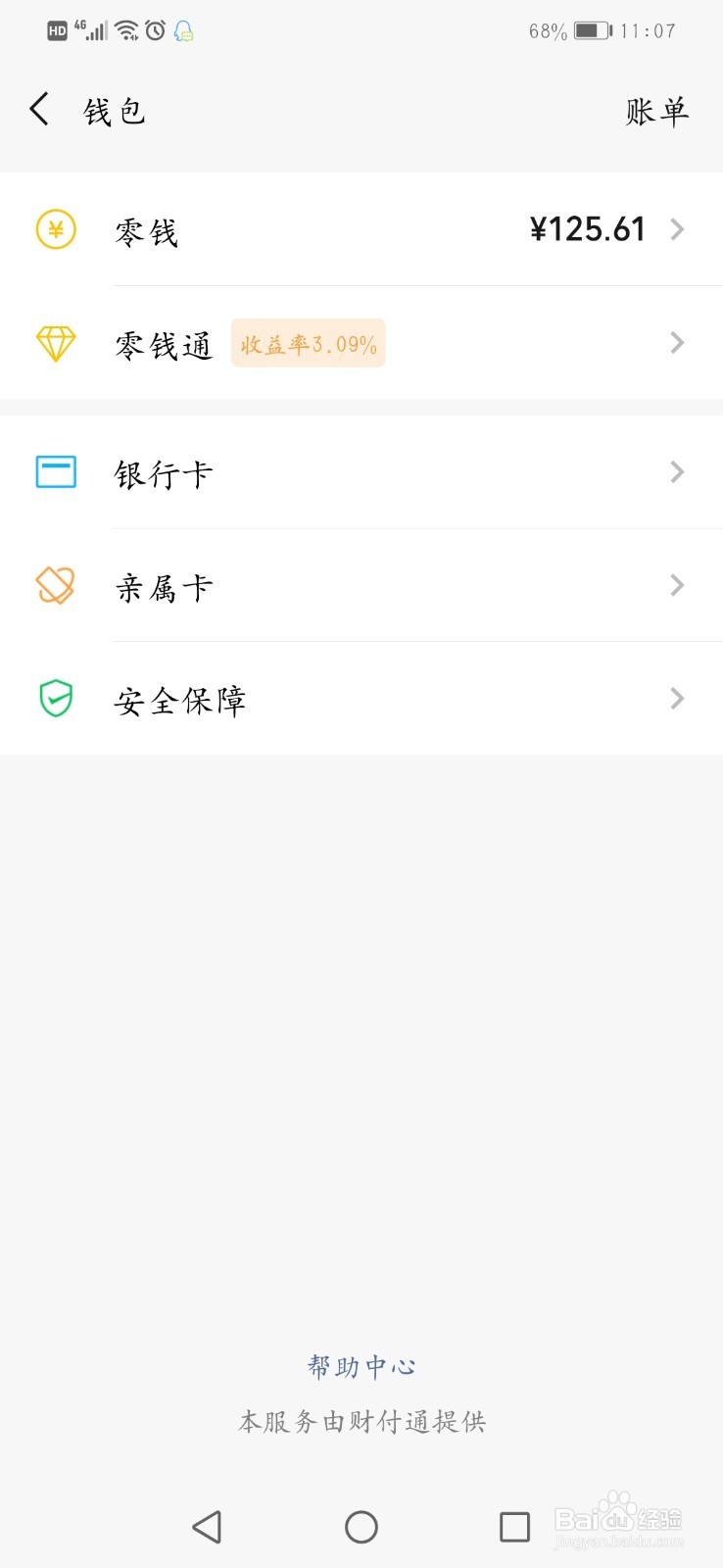Screen dimensions: 723x1568
Task: Tap the back arrow beside 钱包
Action: pos(38,109)
